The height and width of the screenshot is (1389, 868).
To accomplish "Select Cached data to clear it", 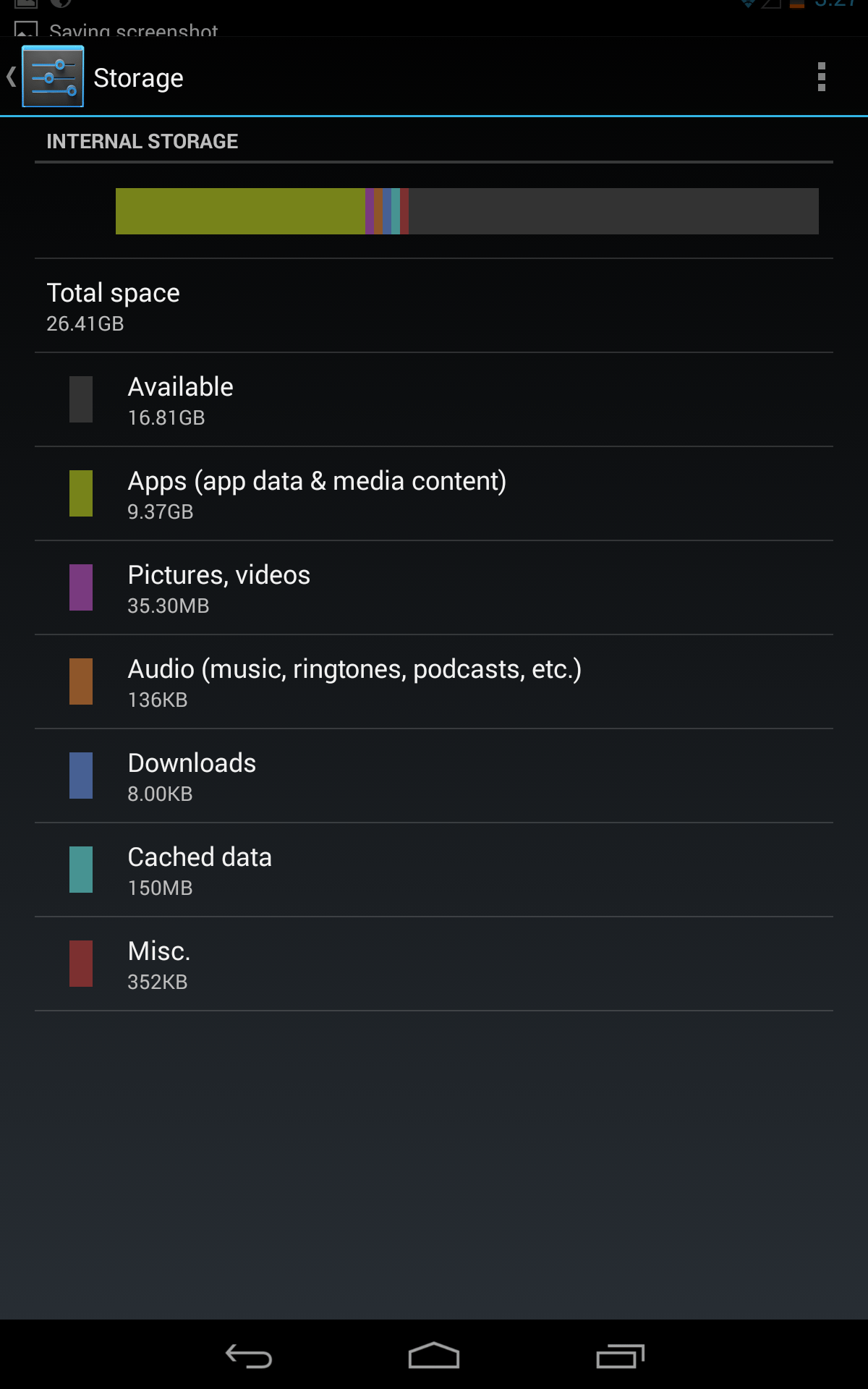I will tap(434, 870).
